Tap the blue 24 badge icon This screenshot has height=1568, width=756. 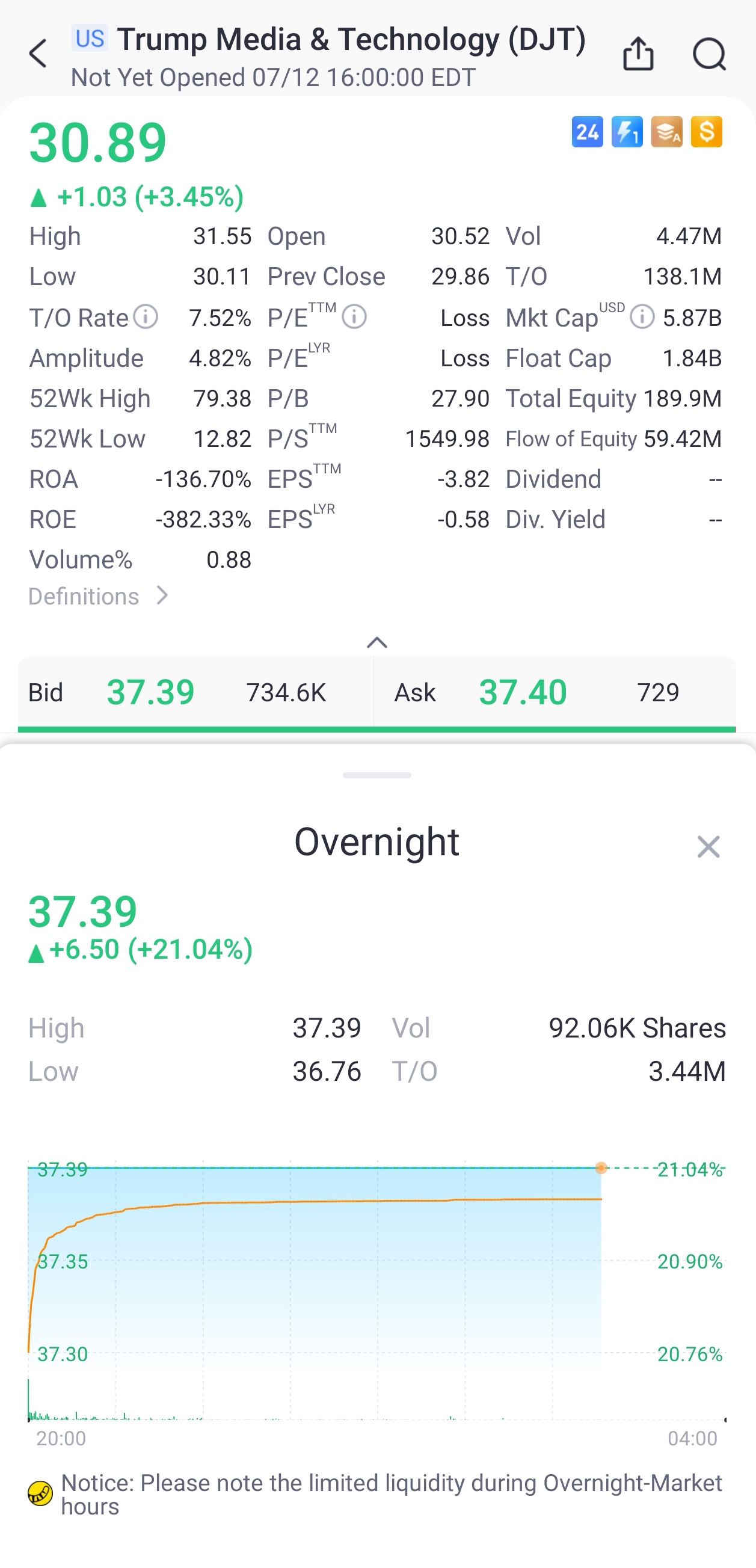coord(587,132)
